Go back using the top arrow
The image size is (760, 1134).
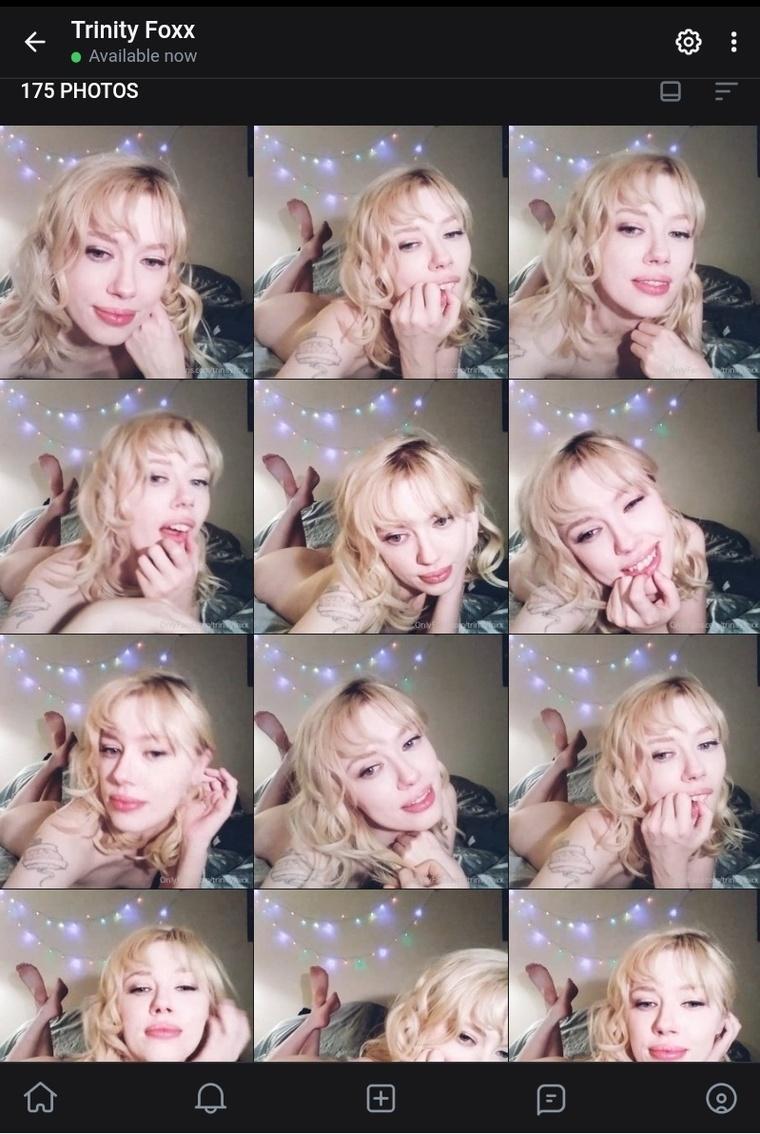coord(35,41)
